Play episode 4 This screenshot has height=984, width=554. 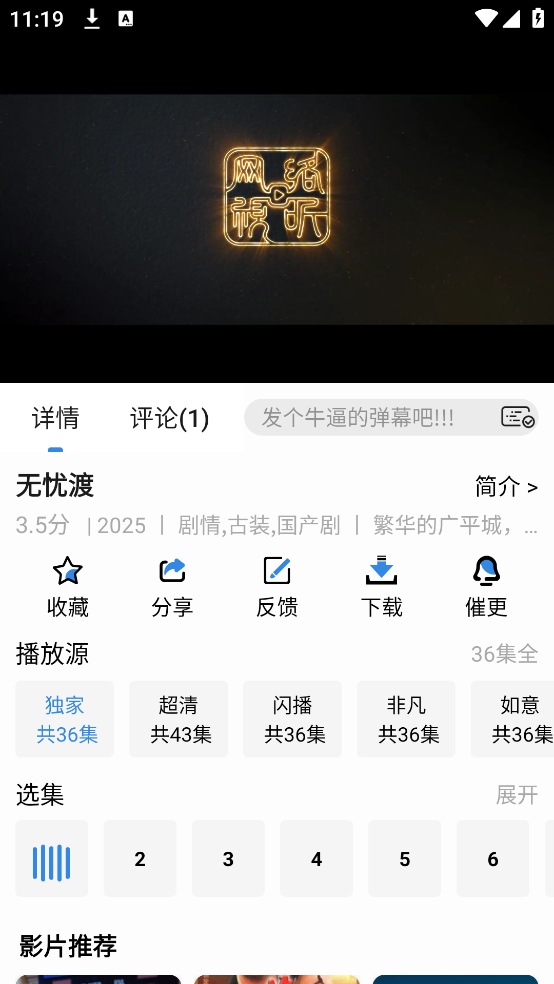point(316,858)
